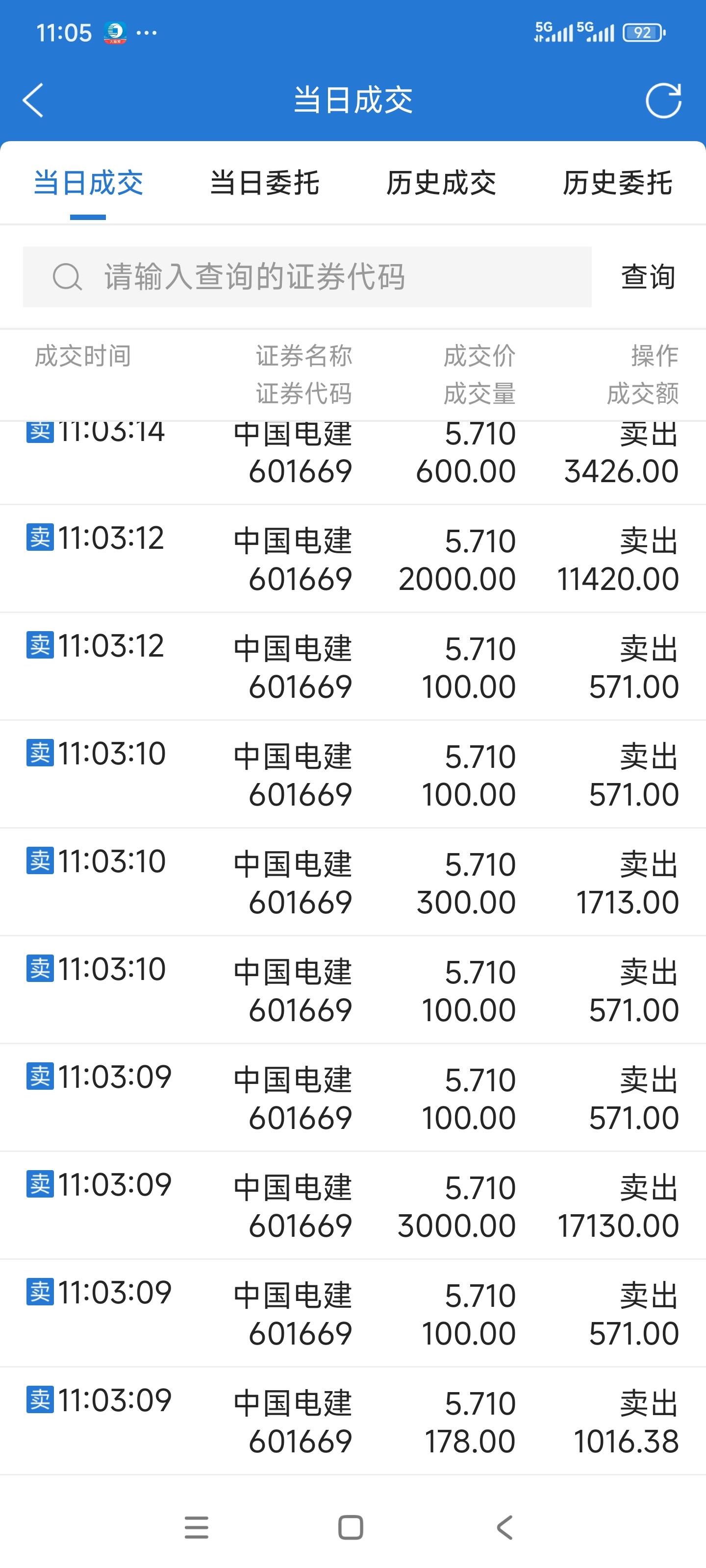Open the 历史委托 tab
This screenshot has height=1568, width=706.
click(617, 183)
